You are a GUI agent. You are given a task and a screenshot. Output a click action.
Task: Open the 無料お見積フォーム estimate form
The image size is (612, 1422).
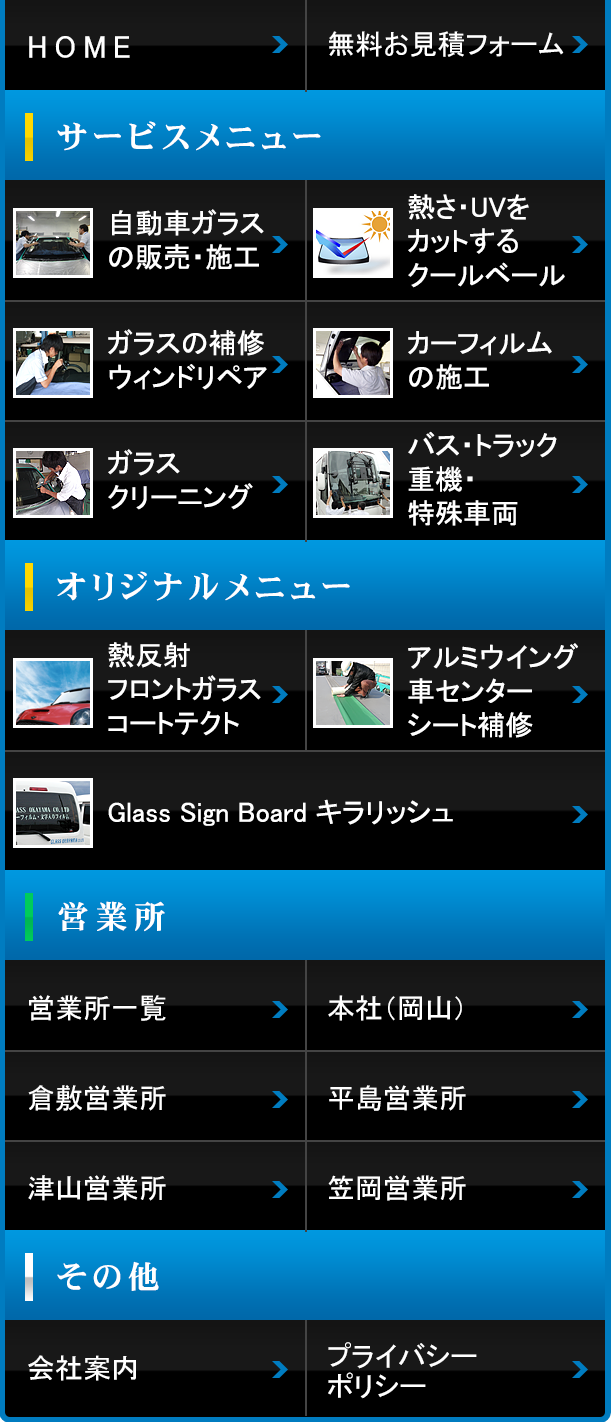point(457,45)
